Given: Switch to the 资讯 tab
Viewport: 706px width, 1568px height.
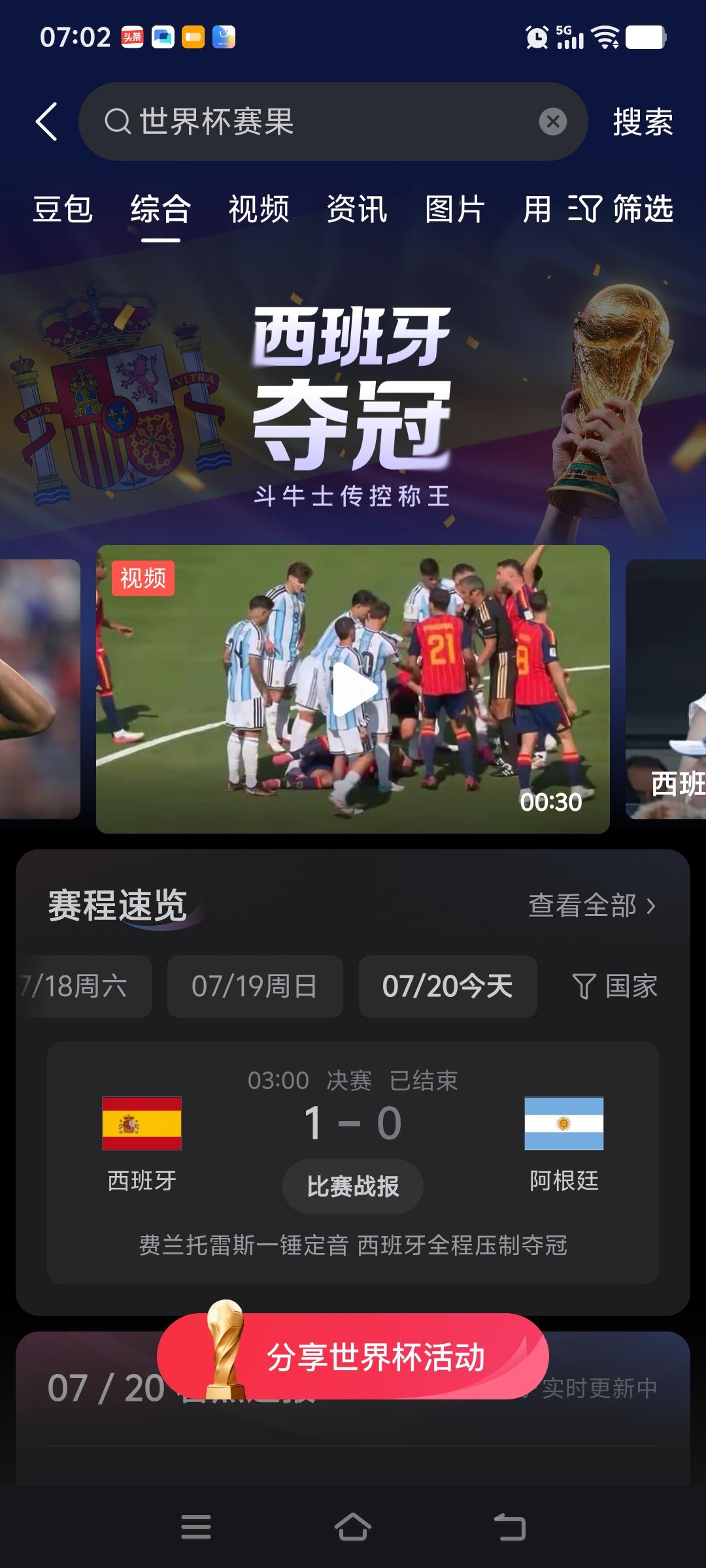Looking at the screenshot, I should [357, 210].
